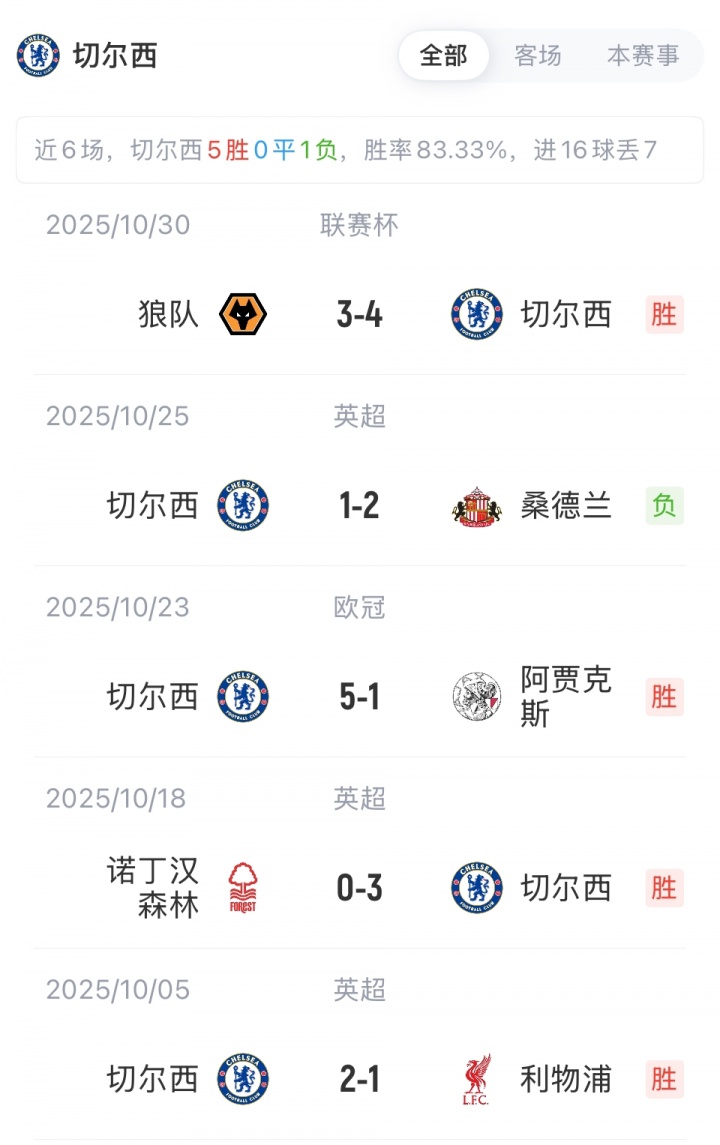Open the 切尔西 1-2 桑德兰 match

tap(360, 506)
